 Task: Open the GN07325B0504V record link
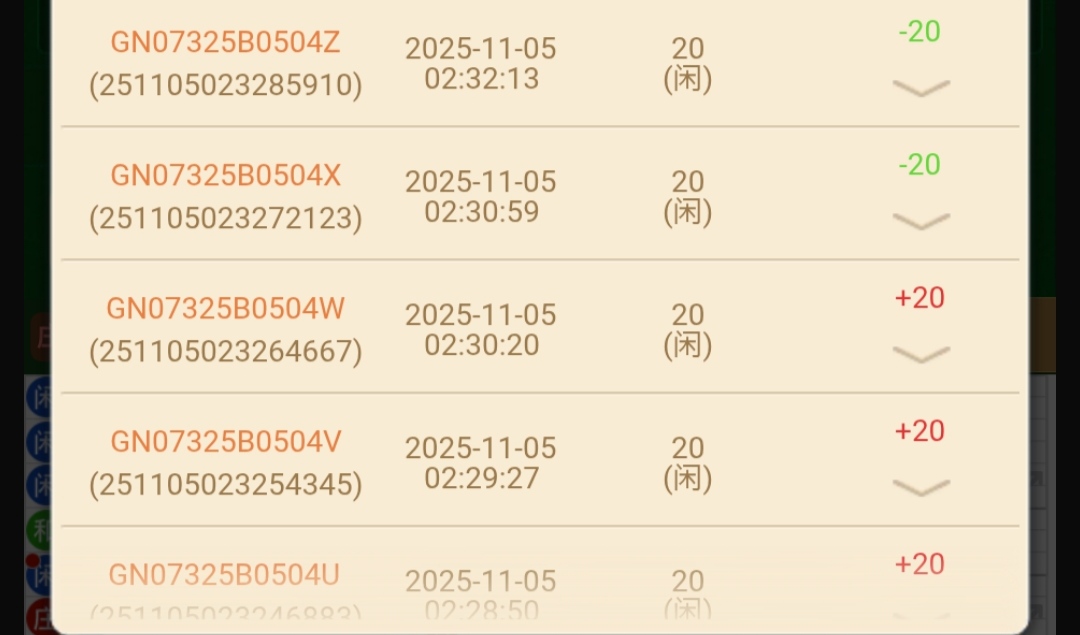pos(225,442)
